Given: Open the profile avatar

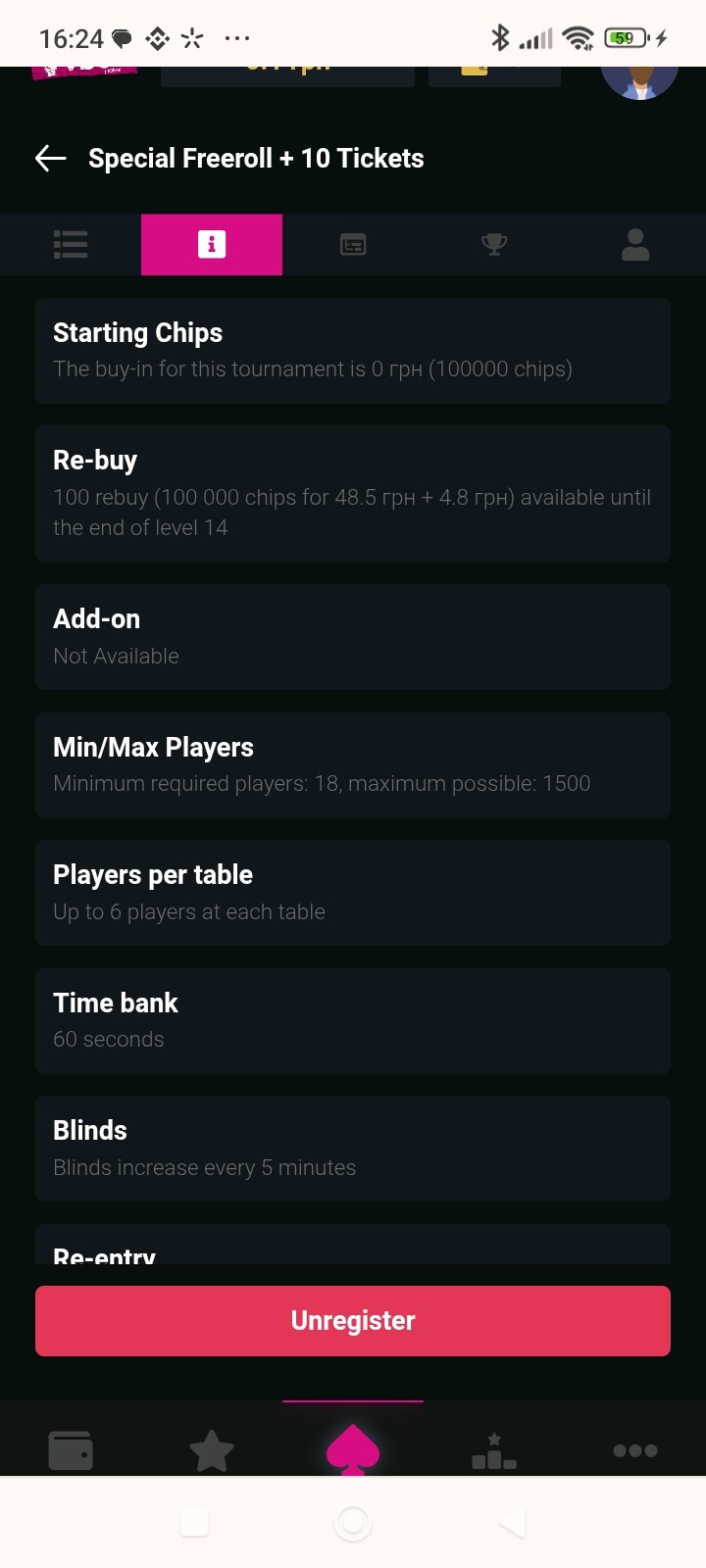Looking at the screenshot, I should (639, 78).
